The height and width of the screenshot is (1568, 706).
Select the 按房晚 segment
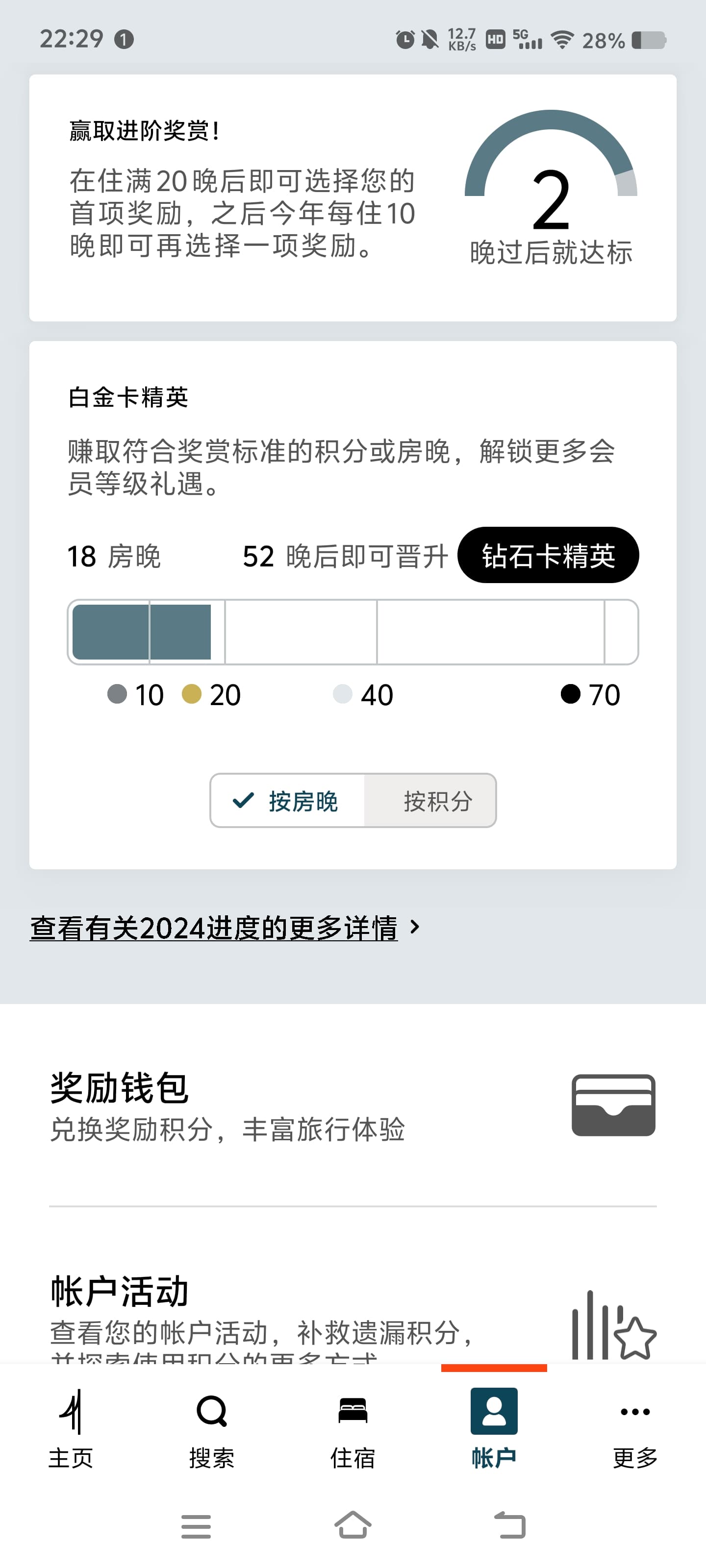(x=287, y=801)
